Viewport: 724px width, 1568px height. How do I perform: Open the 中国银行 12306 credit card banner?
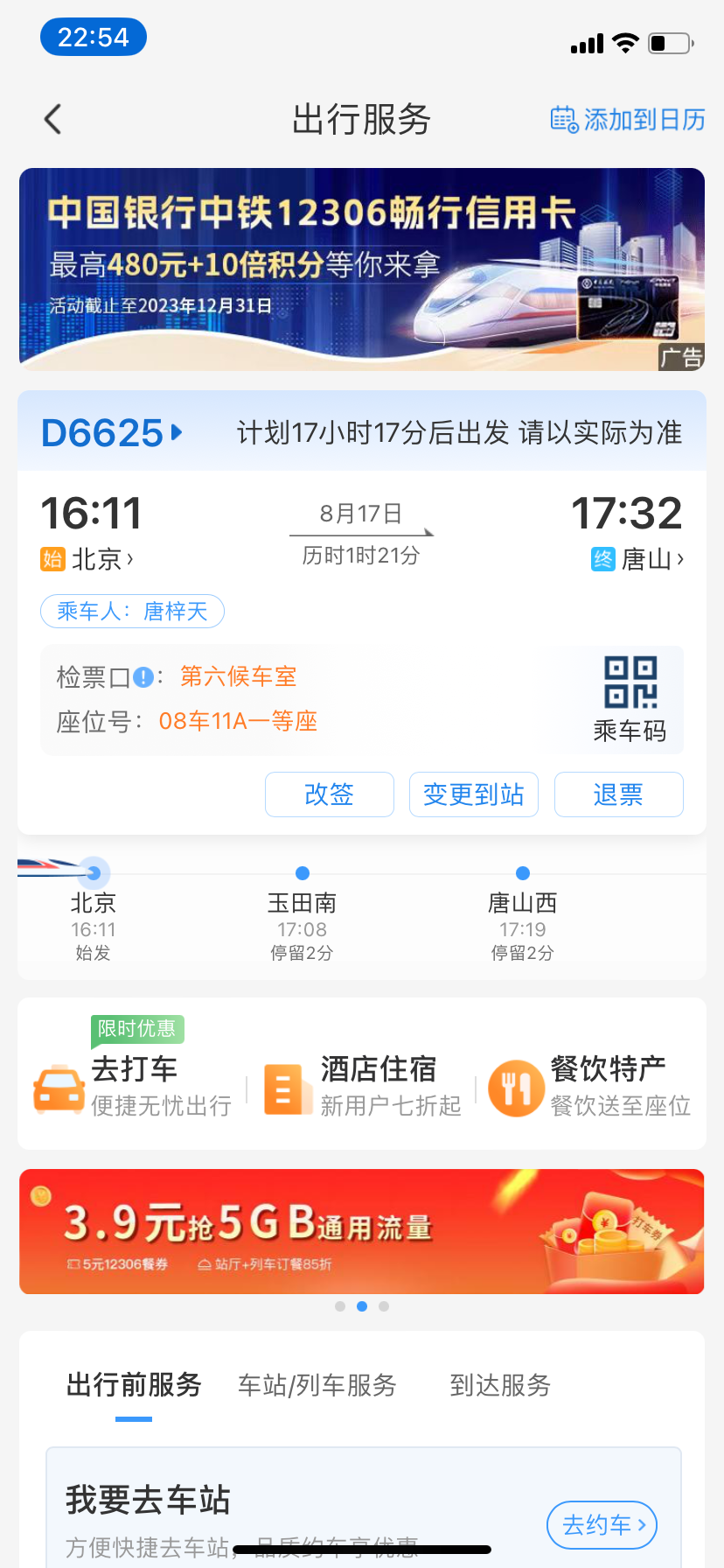coord(362,269)
